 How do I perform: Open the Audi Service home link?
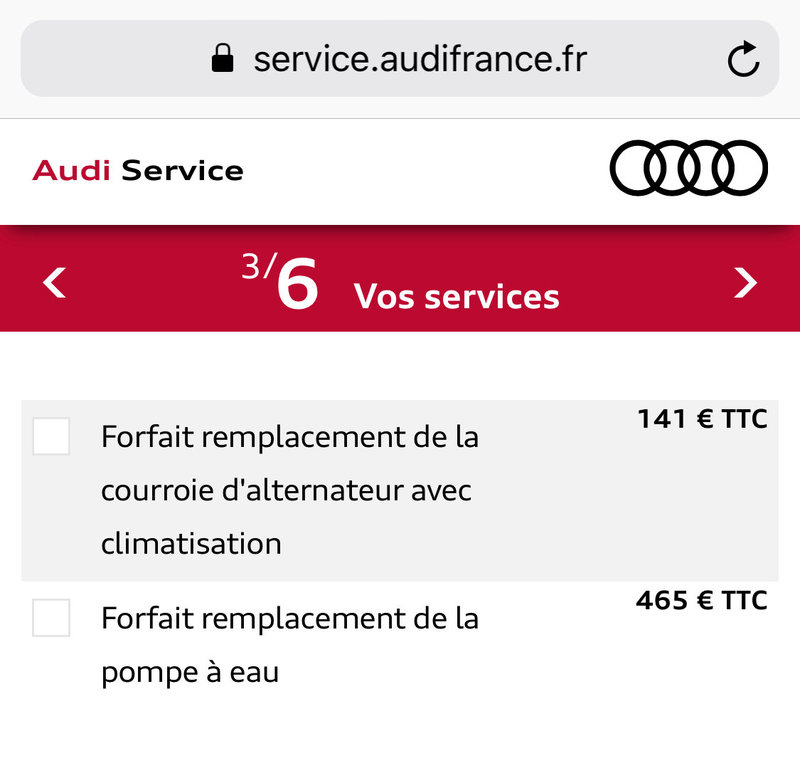click(x=138, y=171)
